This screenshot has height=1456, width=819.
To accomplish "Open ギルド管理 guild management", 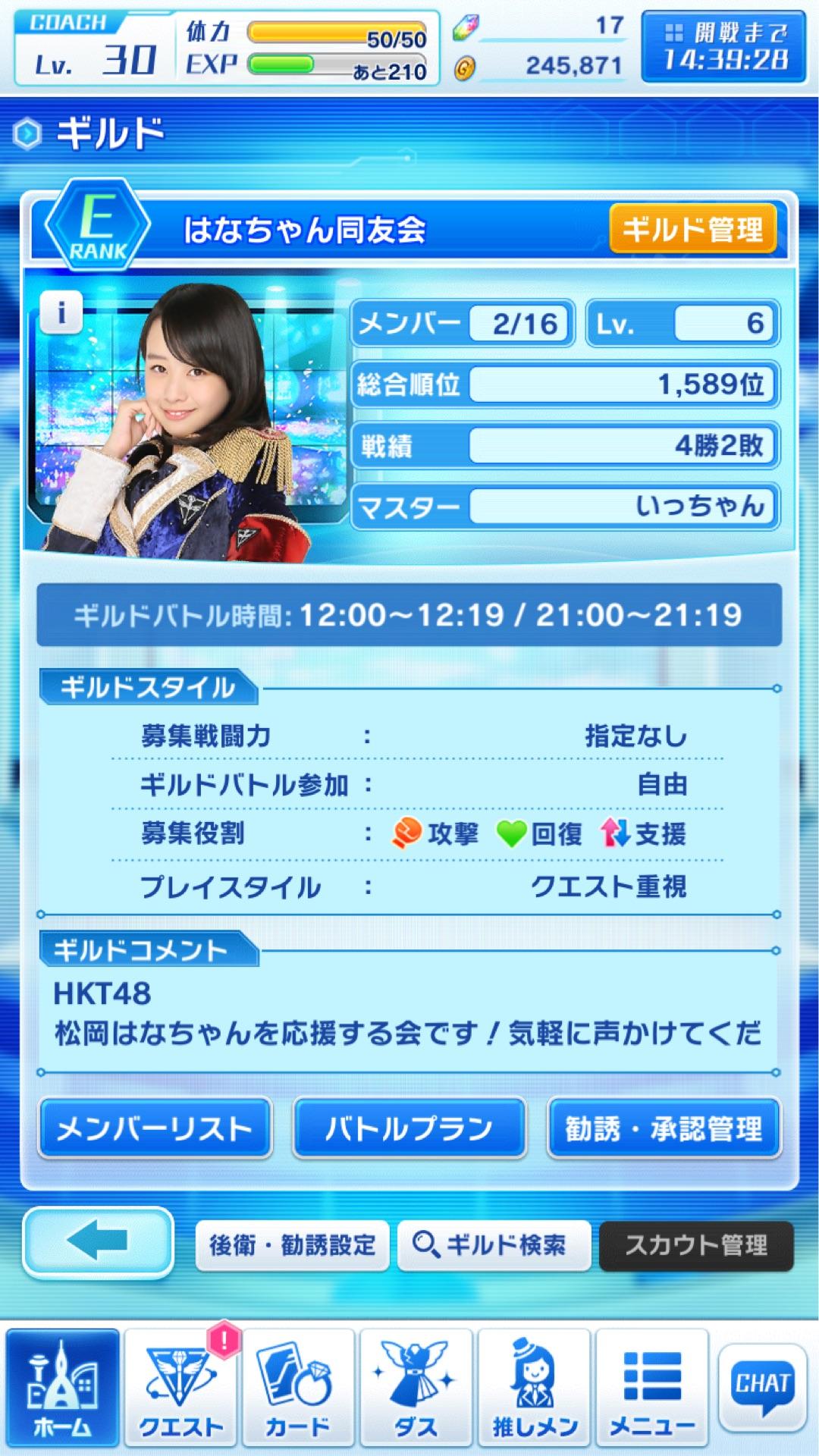I will tap(693, 229).
